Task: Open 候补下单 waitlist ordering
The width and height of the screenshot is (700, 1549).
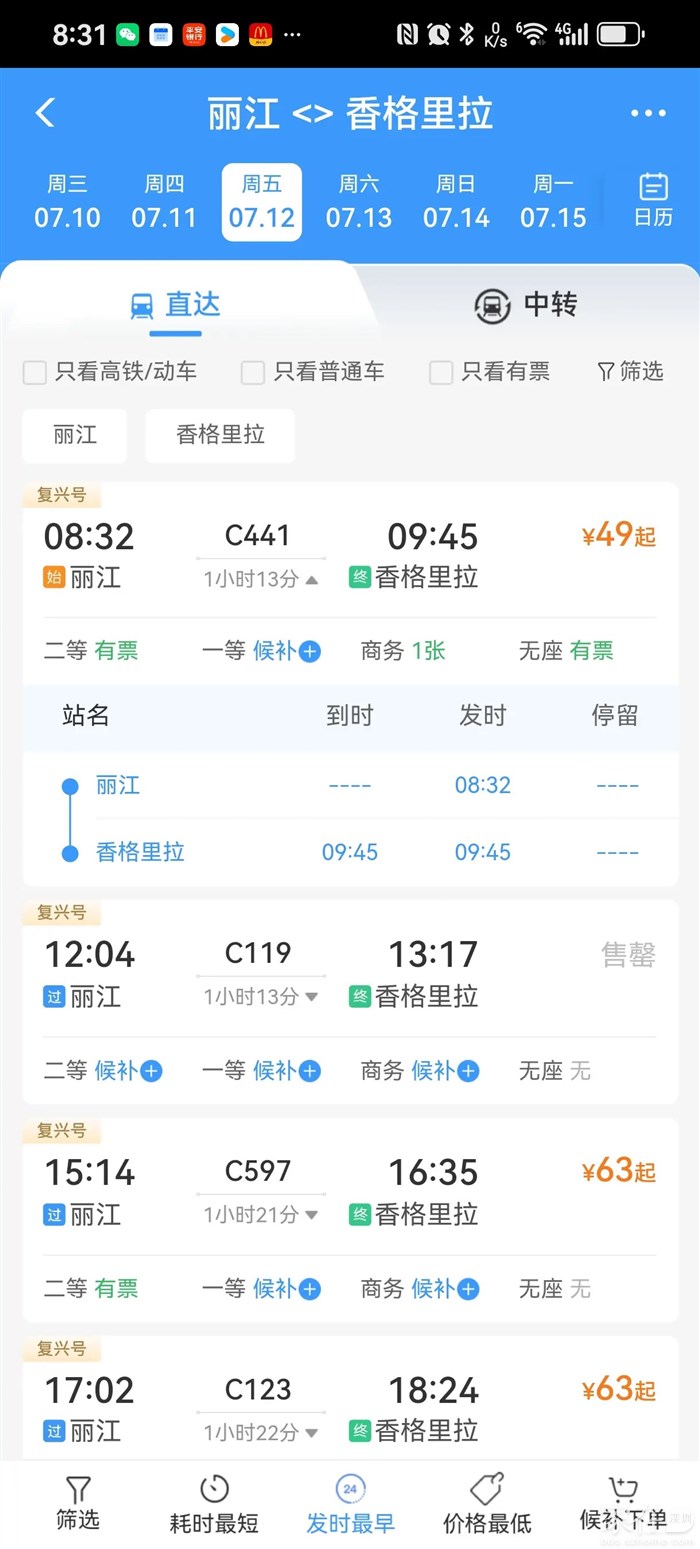Action: [x=623, y=1505]
